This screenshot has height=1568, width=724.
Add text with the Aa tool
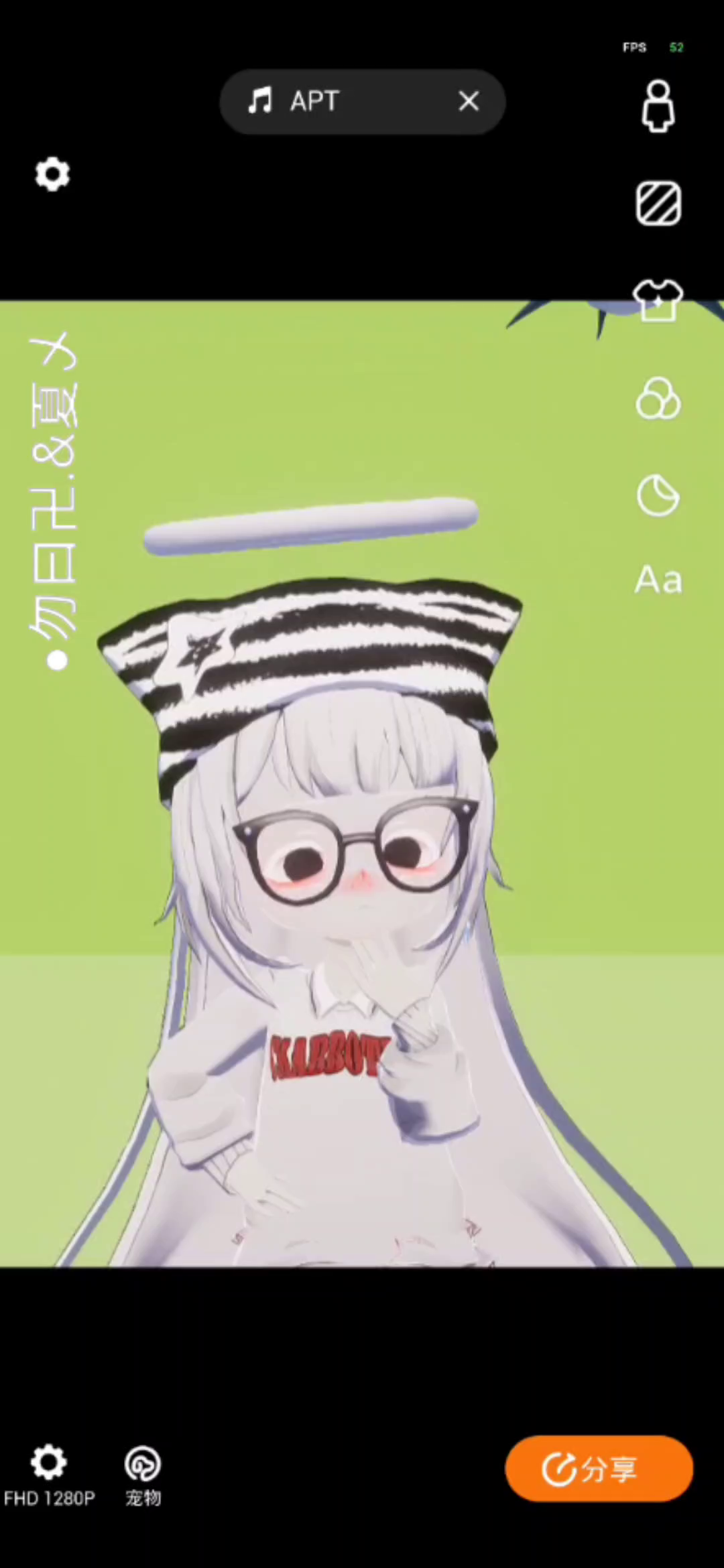[658, 580]
